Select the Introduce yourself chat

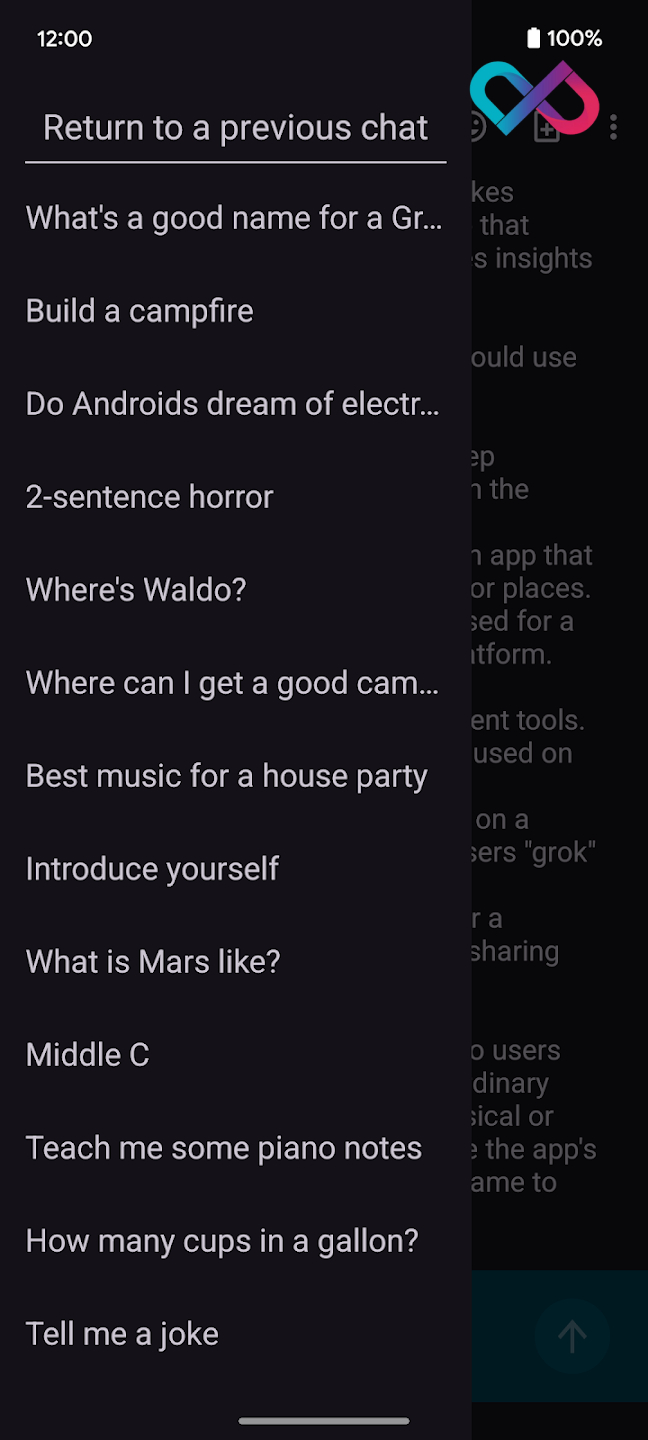pos(235,869)
